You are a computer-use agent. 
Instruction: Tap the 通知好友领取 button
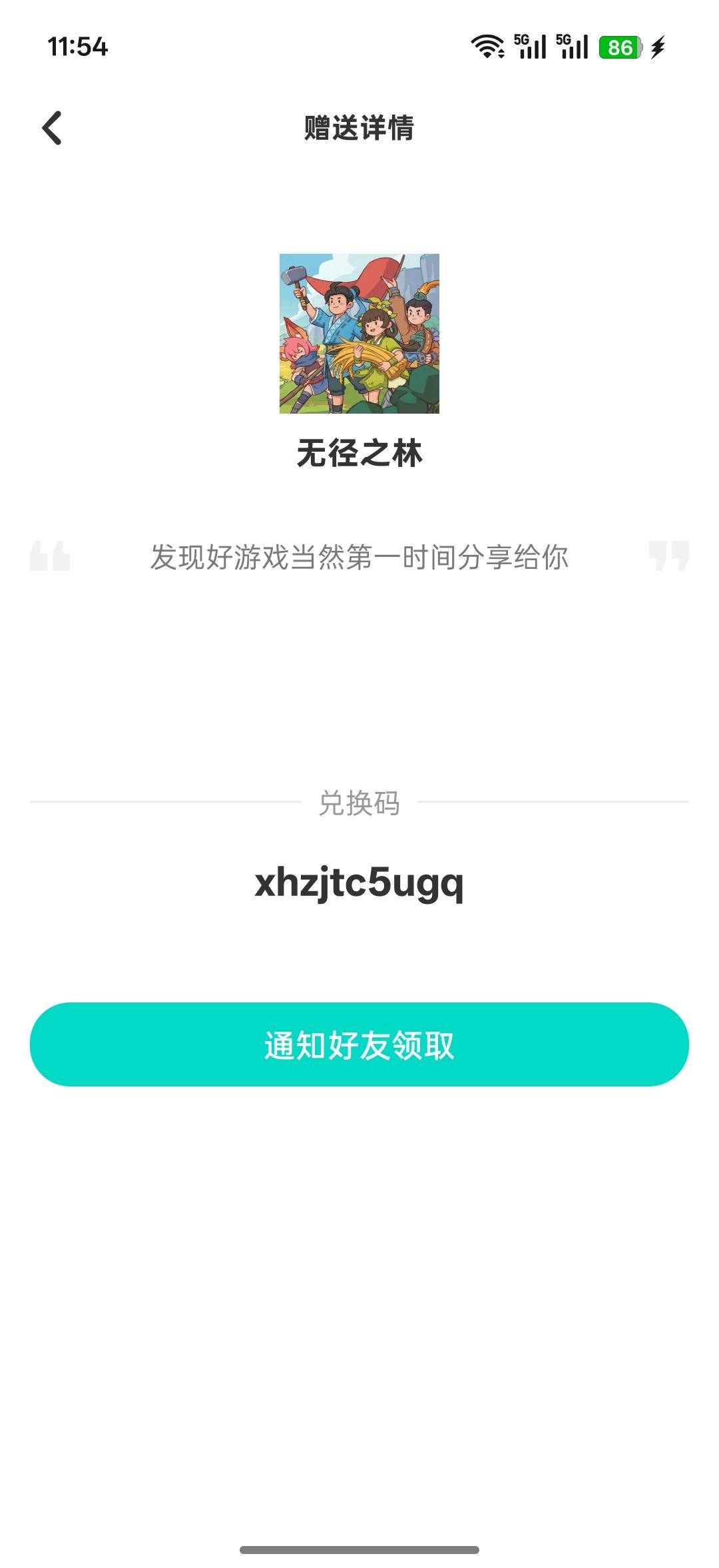(x=359, y=1044)
